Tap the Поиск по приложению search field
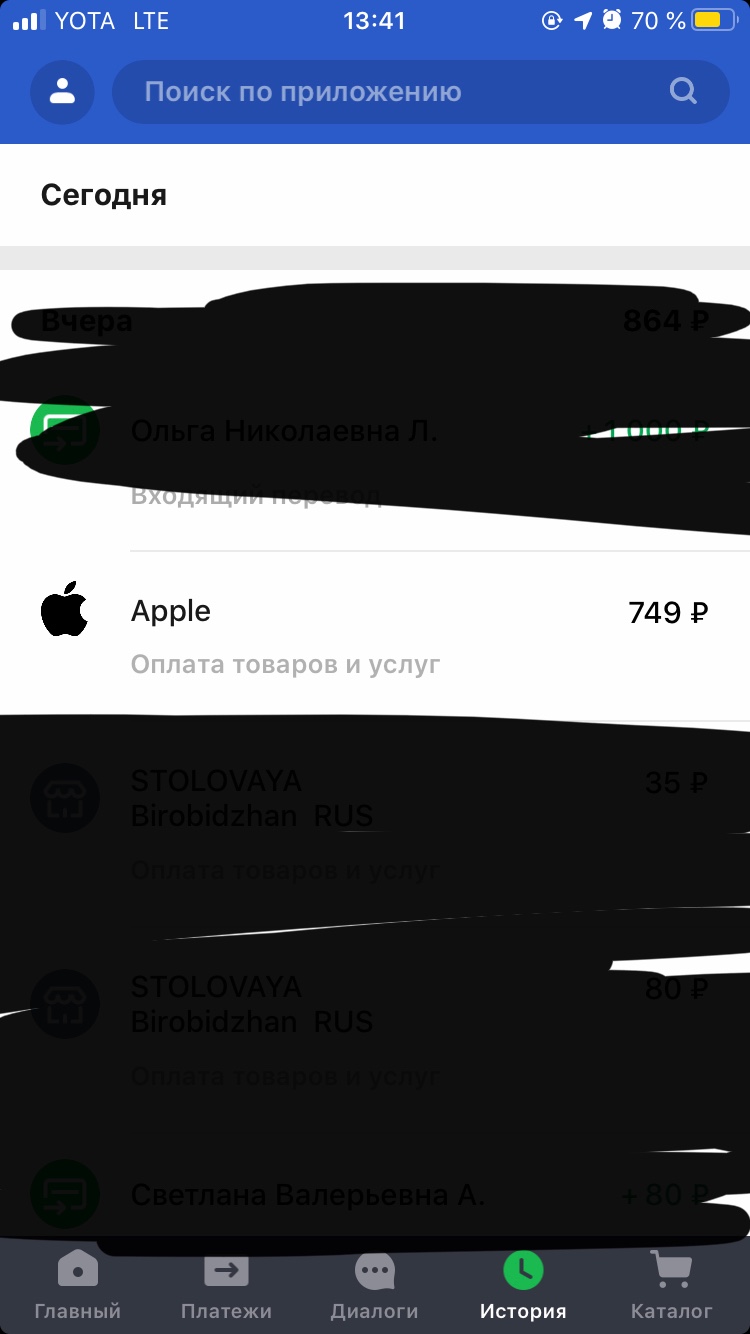 coord(420,92)
